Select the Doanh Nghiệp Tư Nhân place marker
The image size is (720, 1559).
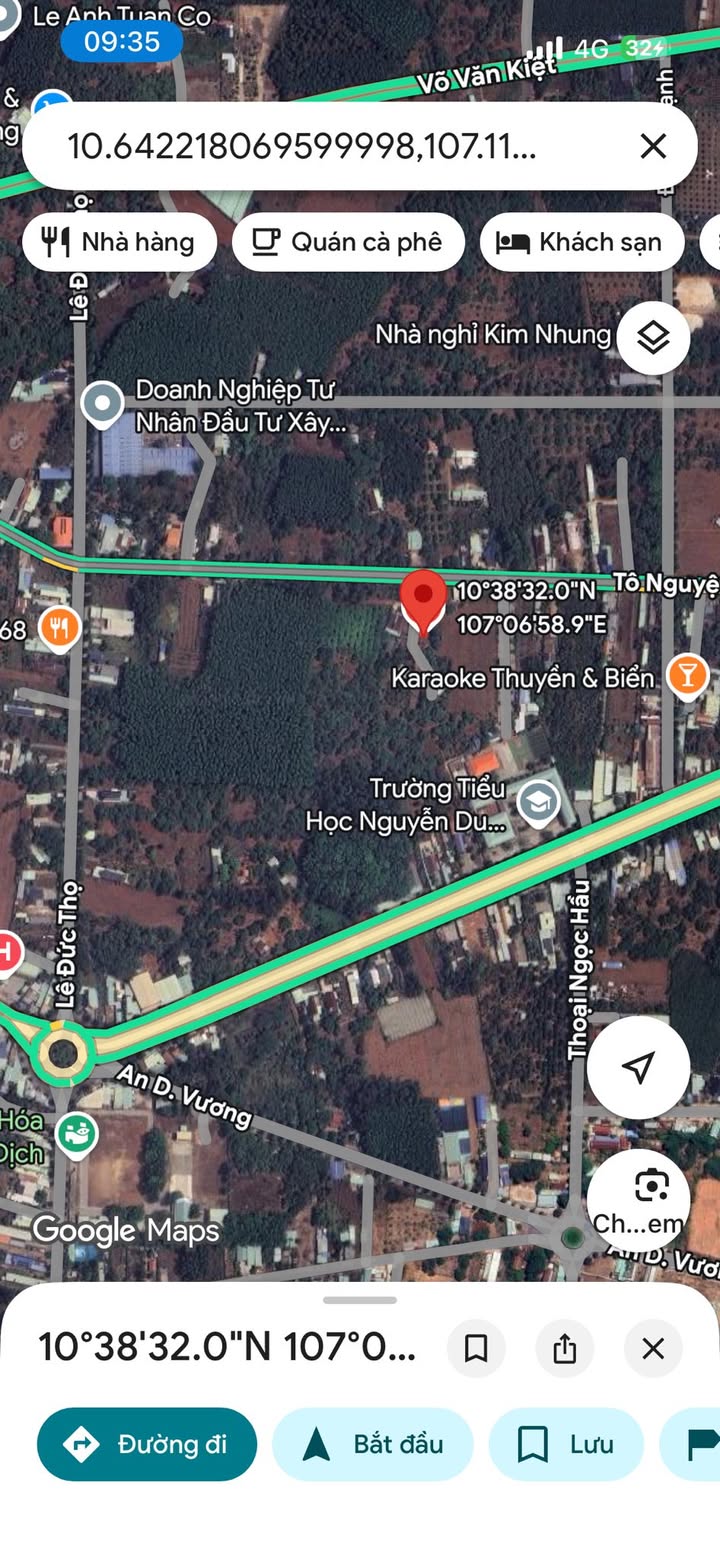(102, 404)
